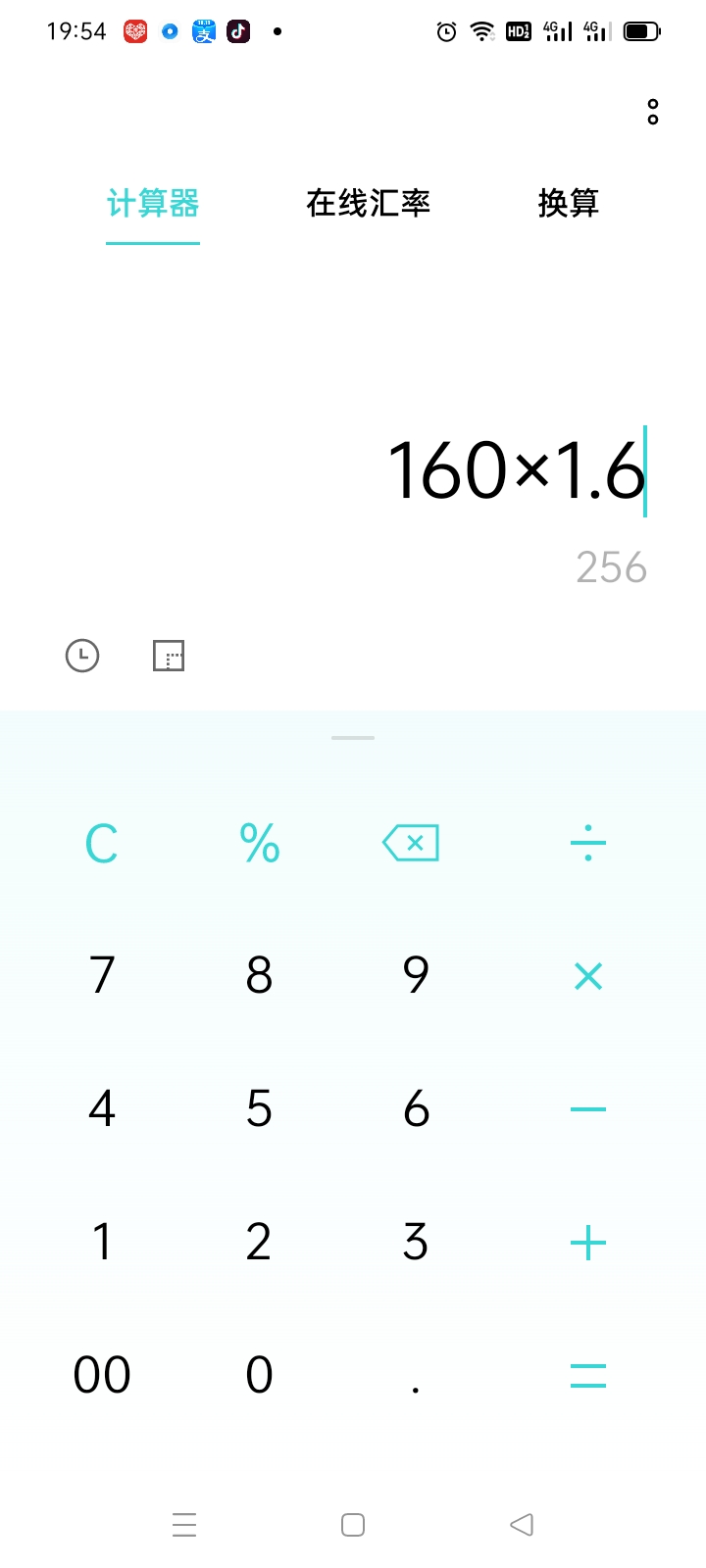Select the 计算器 tab
This screenshot has width=706, height=1568.
coord(153,203)
